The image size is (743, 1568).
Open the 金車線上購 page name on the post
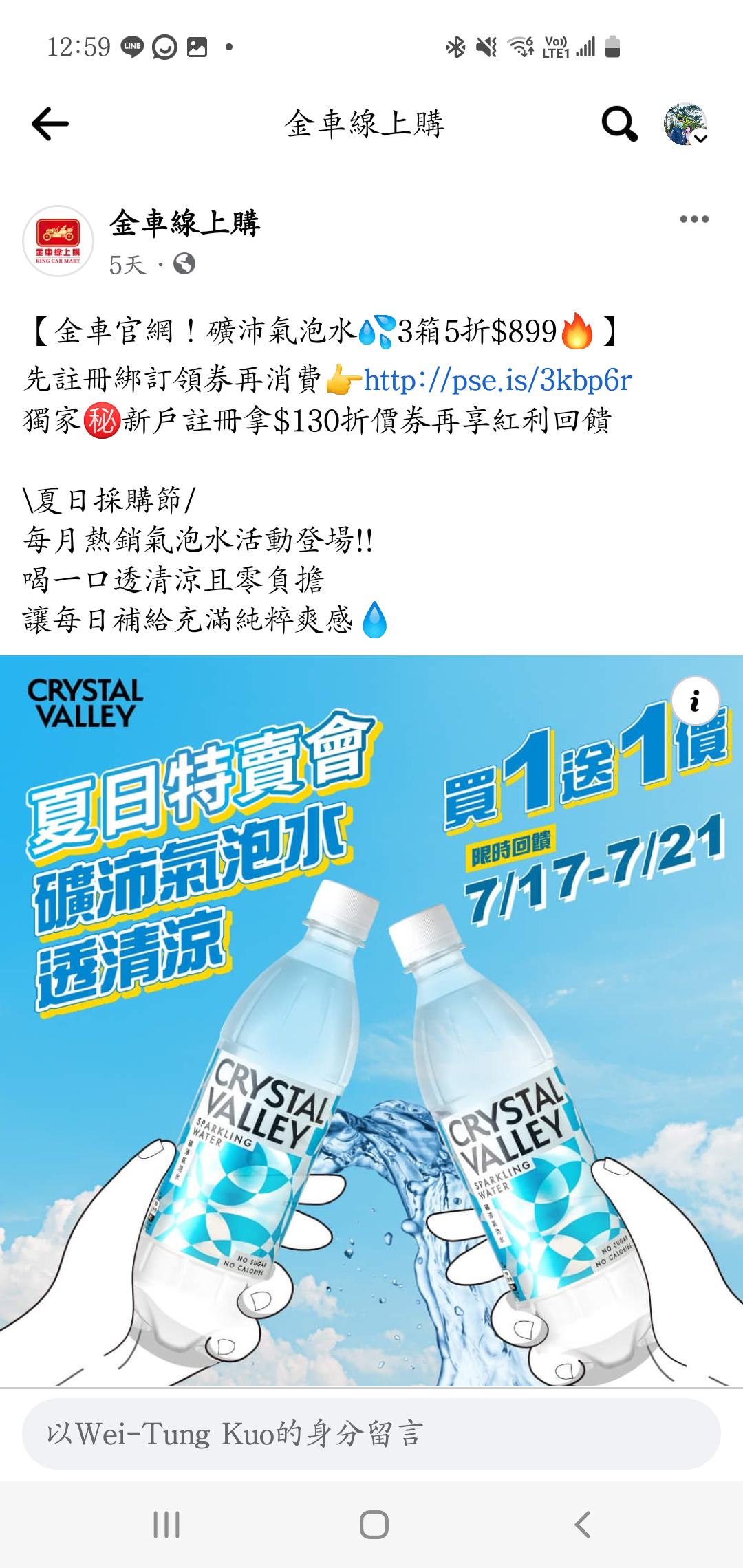[184, 224]
